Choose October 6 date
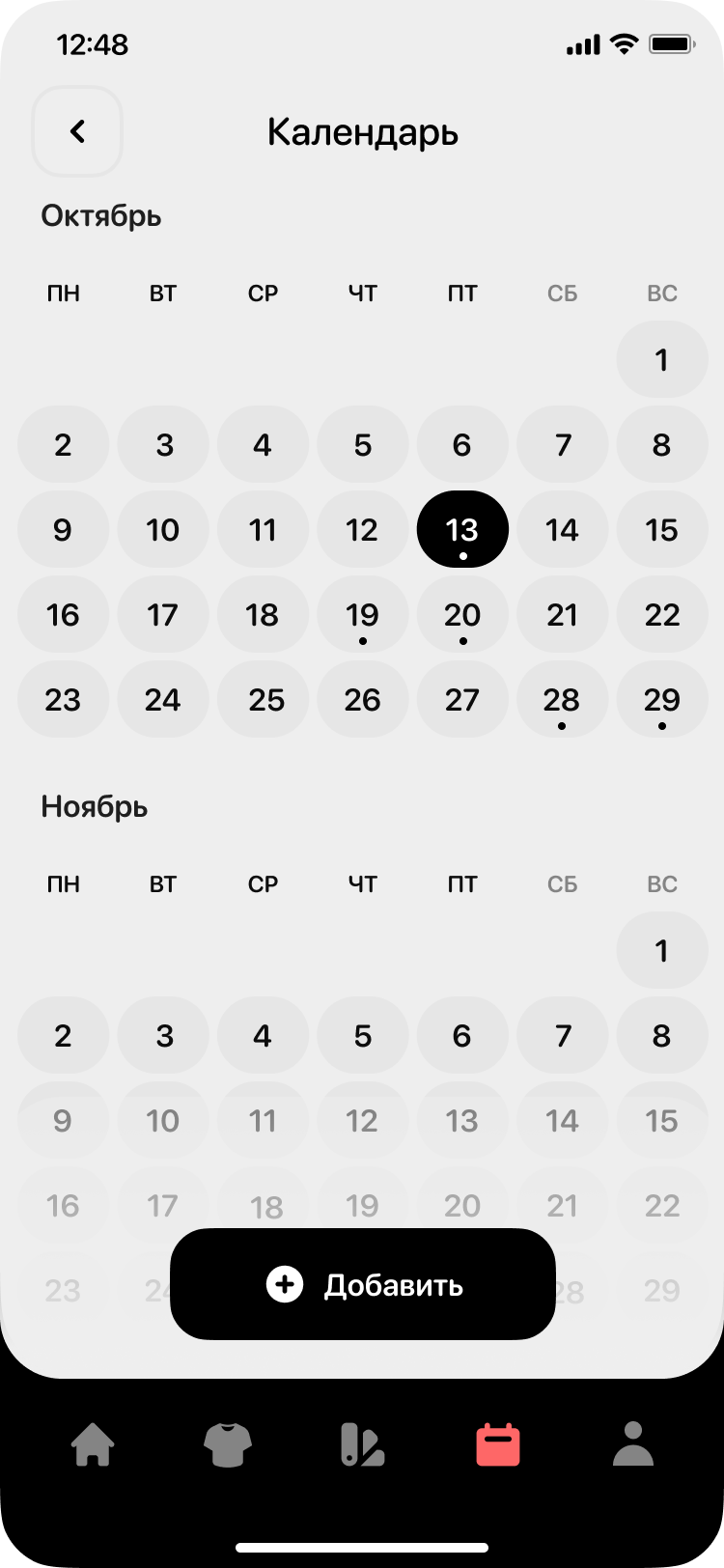Image resolution: width=724 pixels, height=1568 pixels. (x=462, y=445)
